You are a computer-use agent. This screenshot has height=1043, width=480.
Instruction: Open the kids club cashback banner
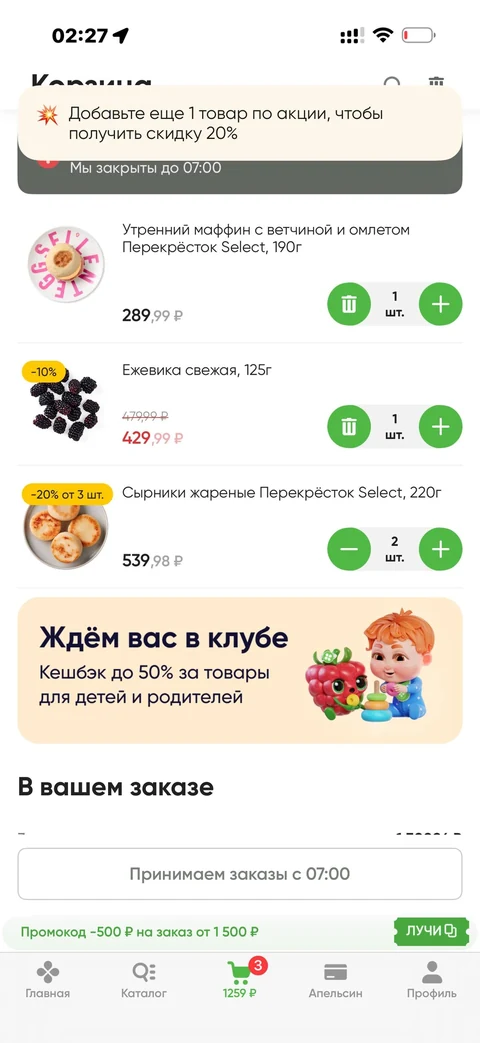tap(240, 670)
